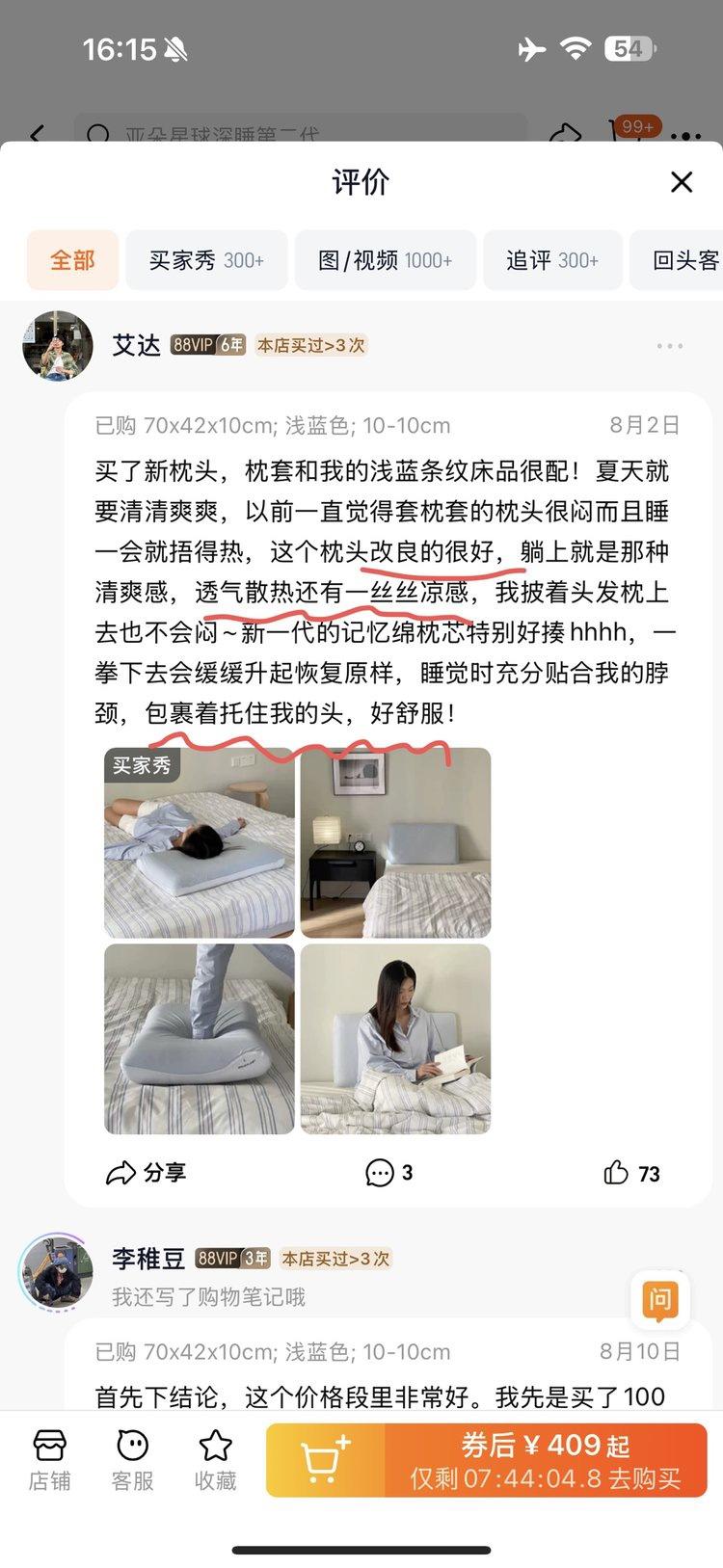The width and height of the screenshot is (723, 1568).
Task: View photo of woman reading in bed
Action: click(395, 1039)
